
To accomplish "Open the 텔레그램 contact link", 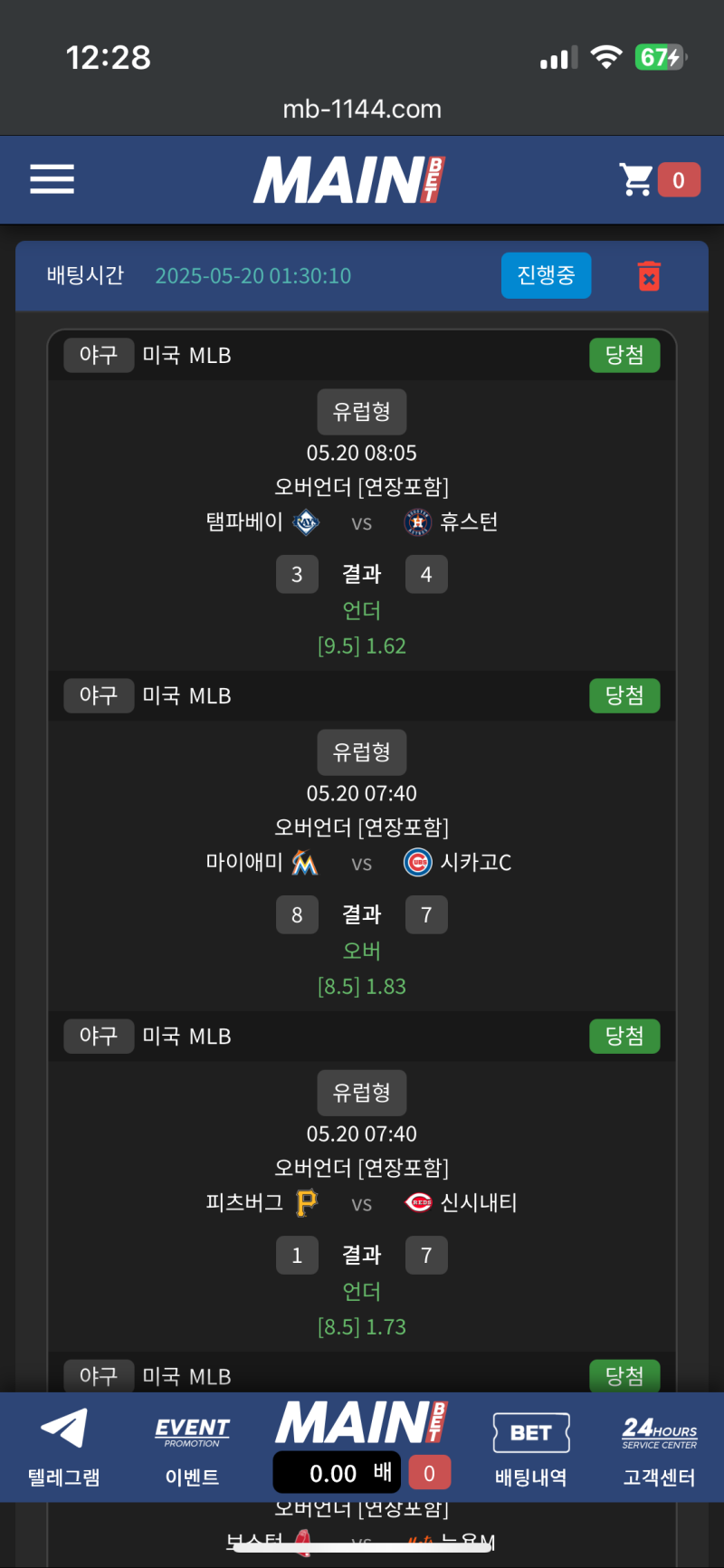I will 63,1446.
